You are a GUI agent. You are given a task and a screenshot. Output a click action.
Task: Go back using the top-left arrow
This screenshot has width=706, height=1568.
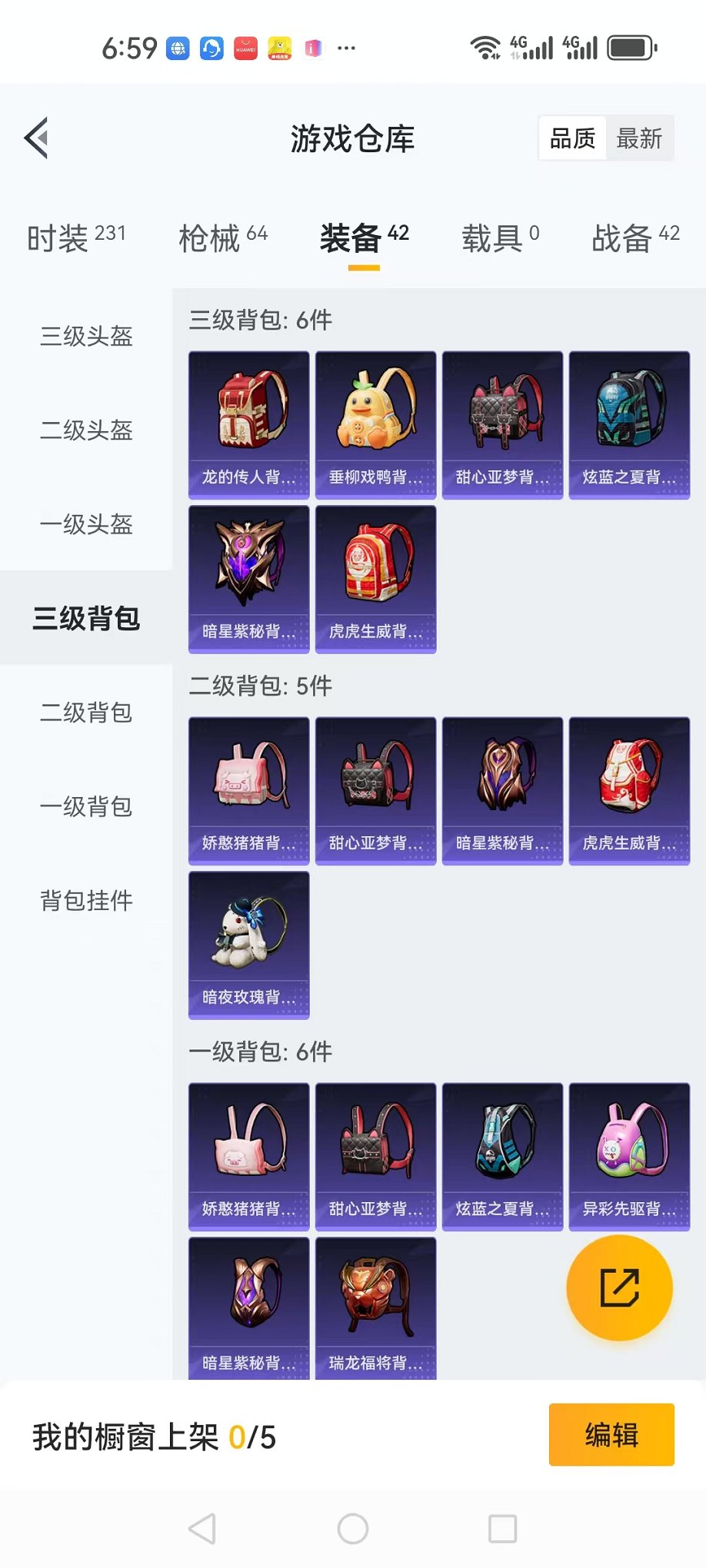(x=37, y=138)
